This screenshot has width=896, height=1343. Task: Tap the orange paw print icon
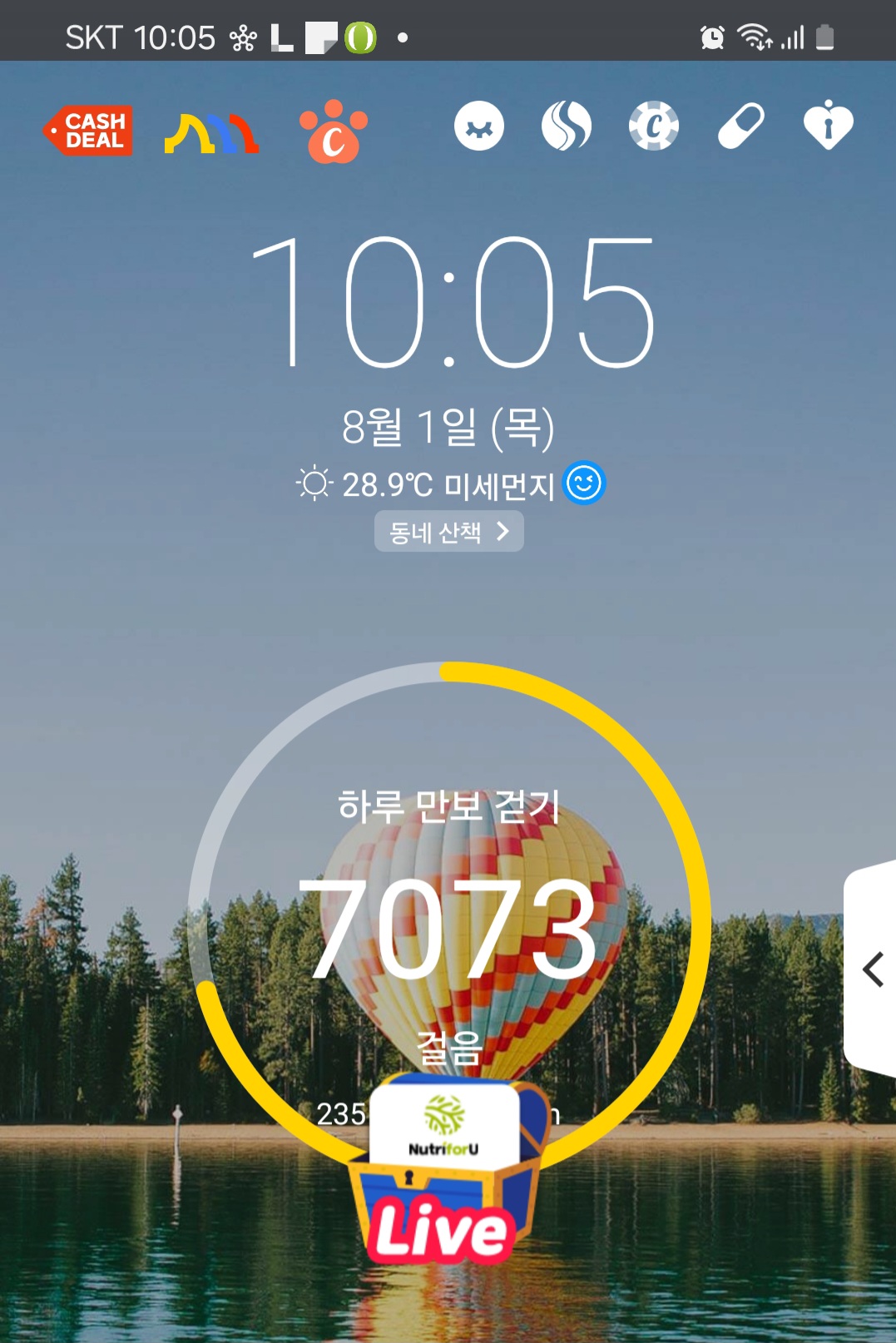[x=333, y=132]
